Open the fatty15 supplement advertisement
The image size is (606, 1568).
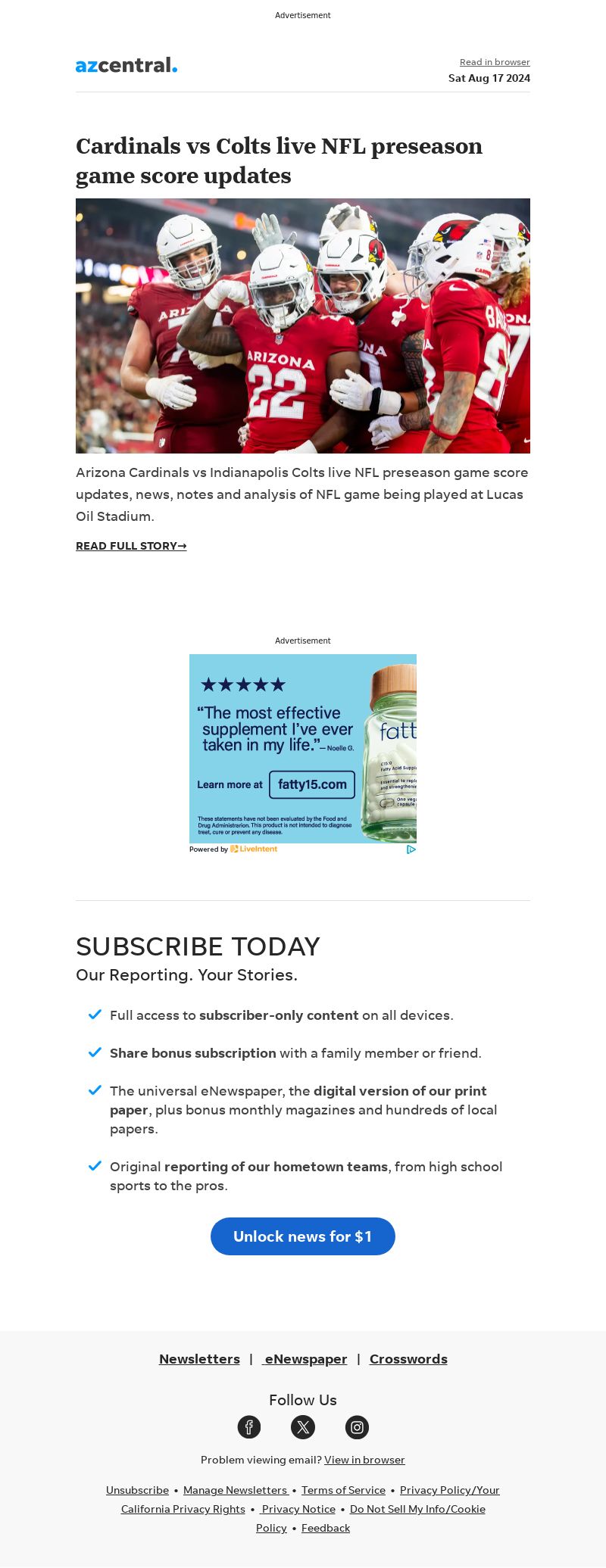coord(303,748)
